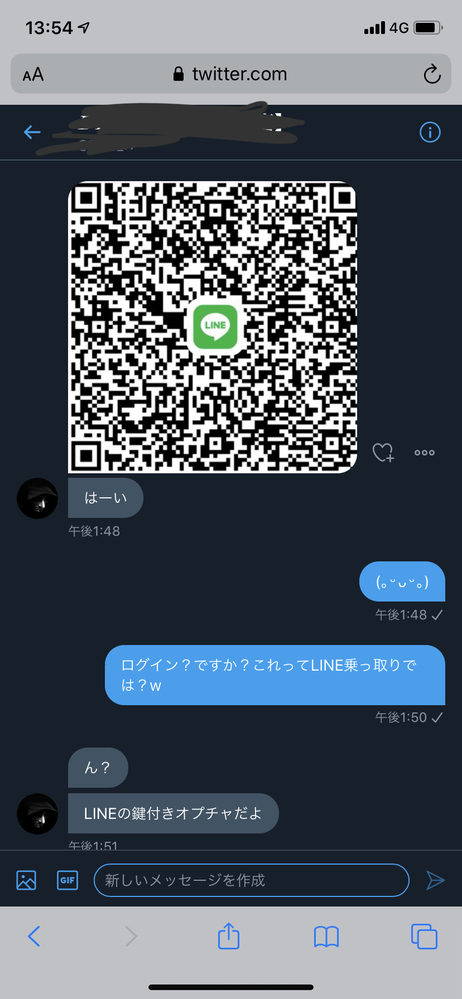Open the QR code image message
The height and width of the screenshot is (999, 462).
pyautogui.click(x=212, y=327)
